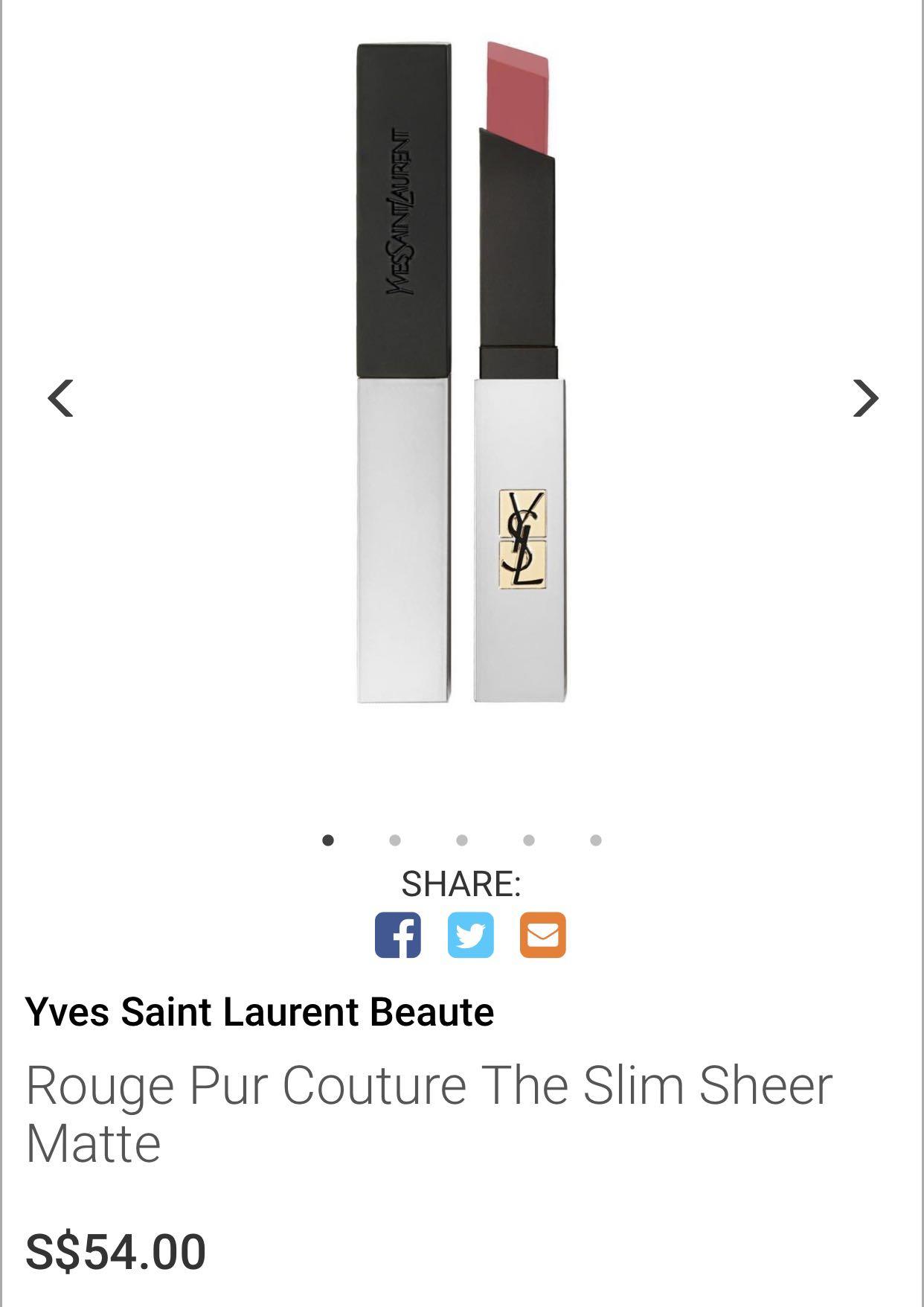This screenshot has height=1307, width=924.
Task: Click the second pagination dot
Action: tap(395, 840)
